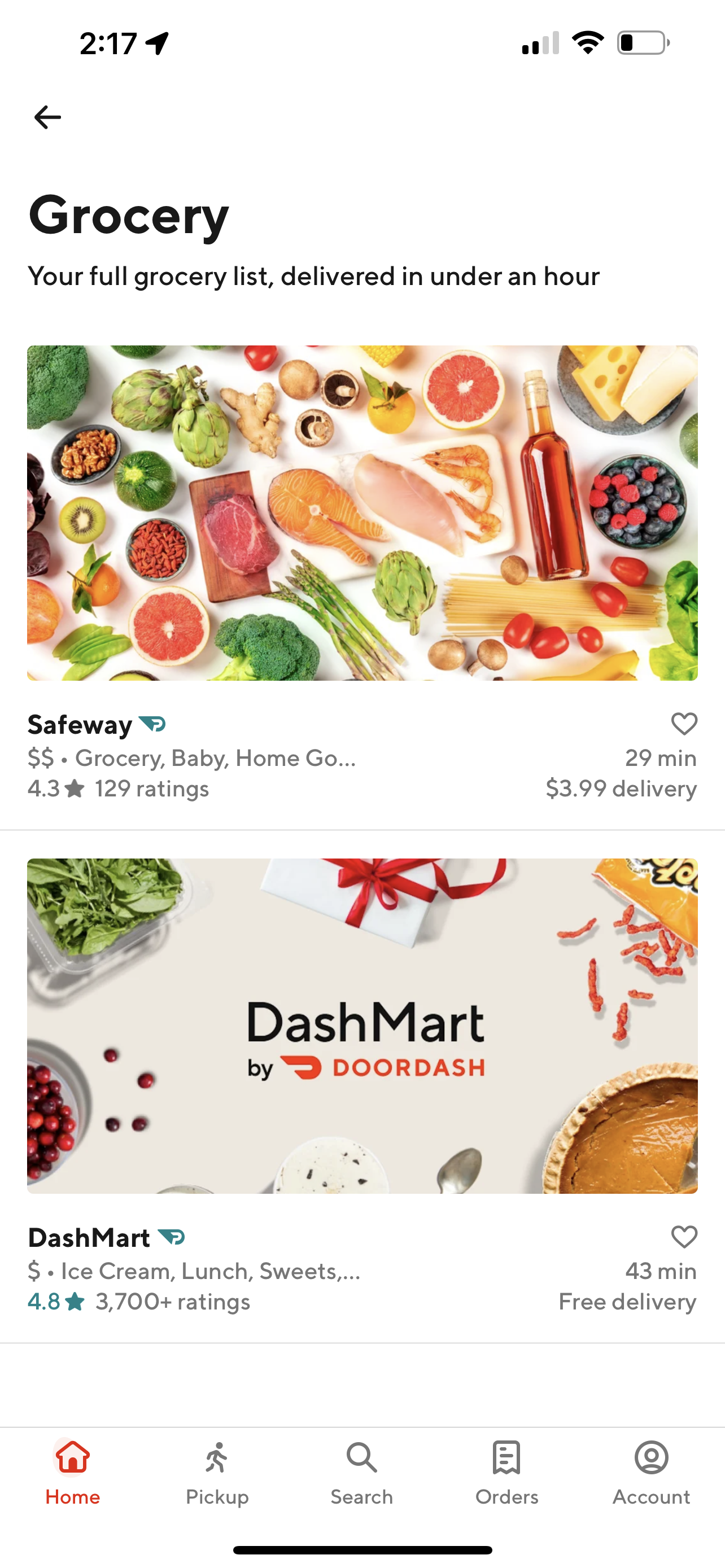Open the Search tab
Viewport: 725px width, 1568px height.
point(361,1472)
